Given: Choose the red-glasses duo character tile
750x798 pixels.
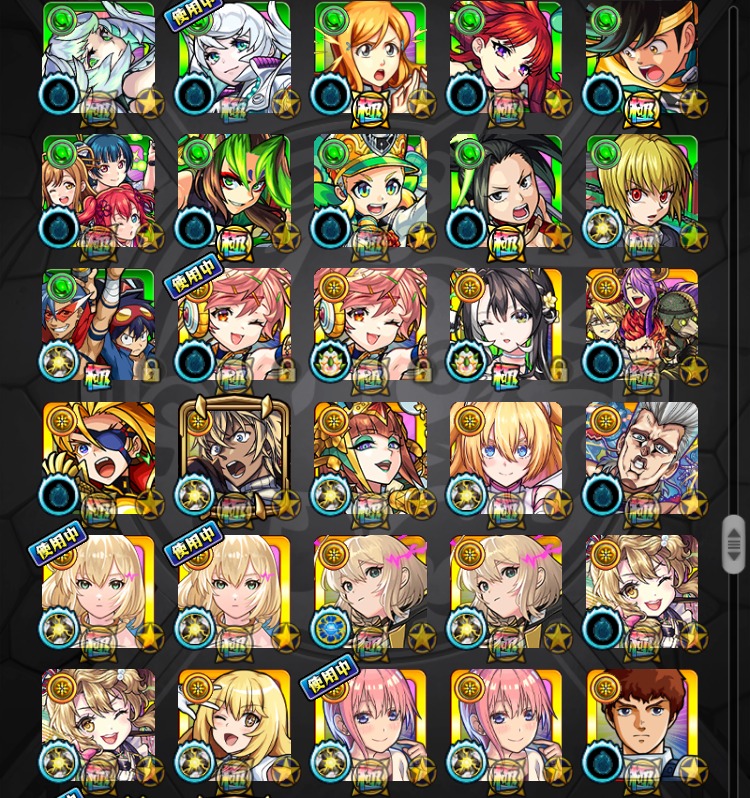Looking at the screenshot, I should (x=98, y=324).
